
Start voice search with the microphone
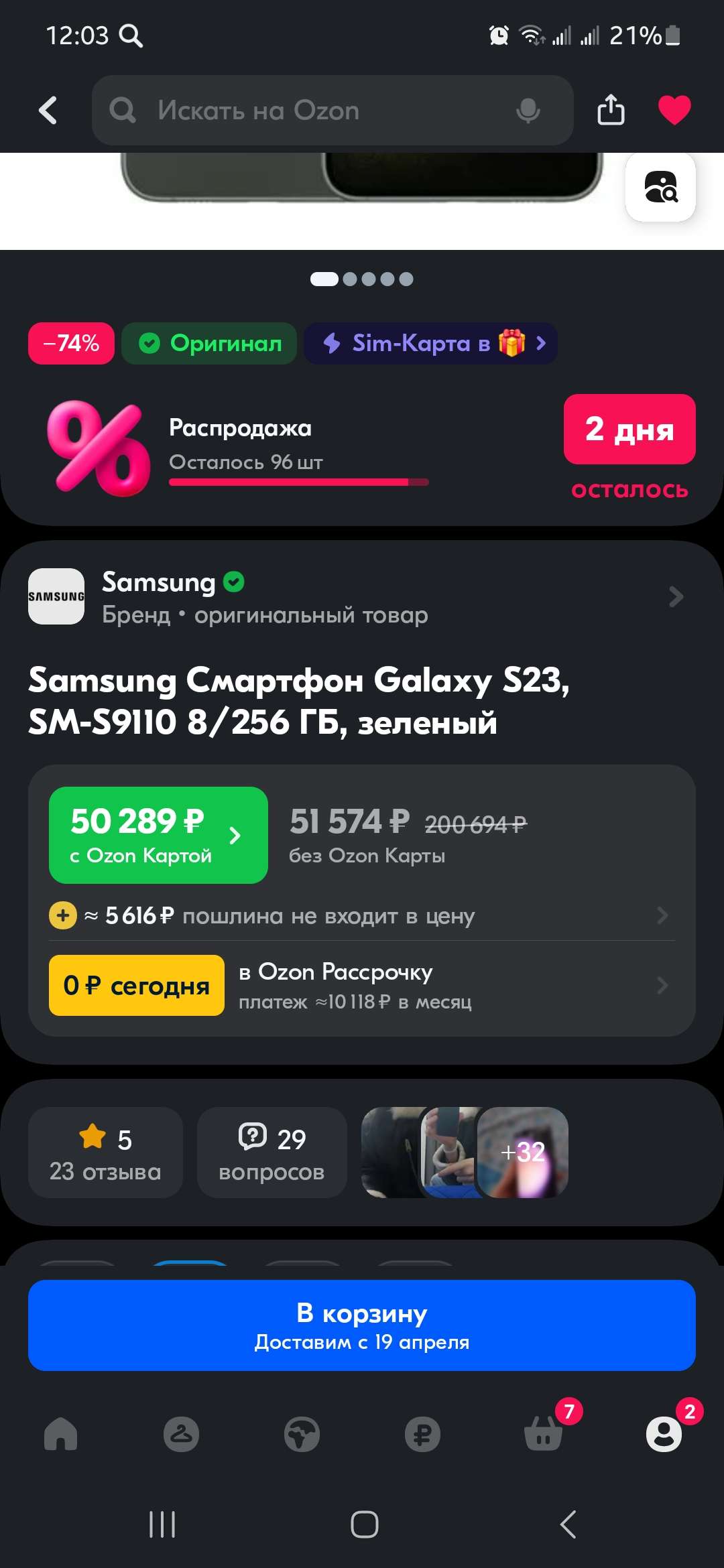tap(528, 111)
